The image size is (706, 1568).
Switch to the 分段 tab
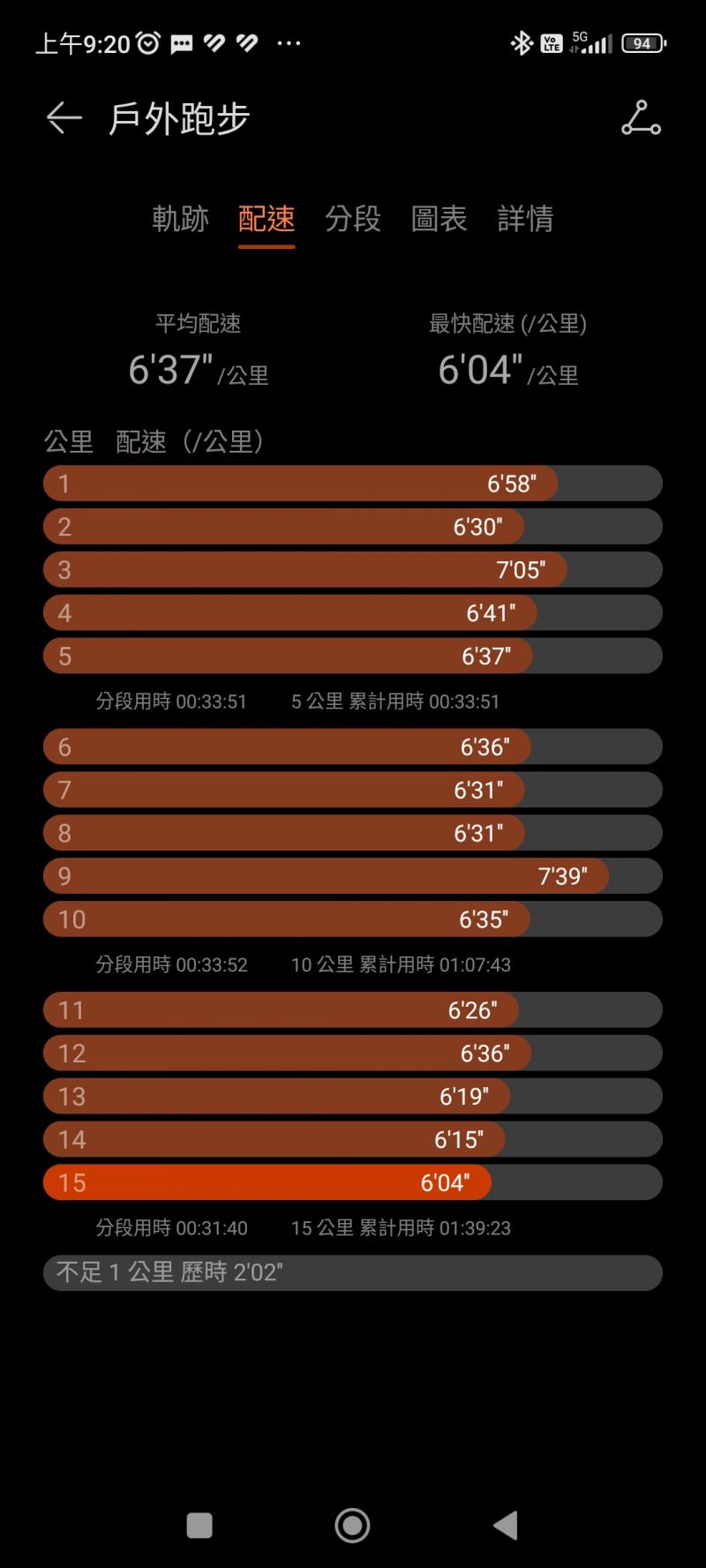click(x=353, y=219)
